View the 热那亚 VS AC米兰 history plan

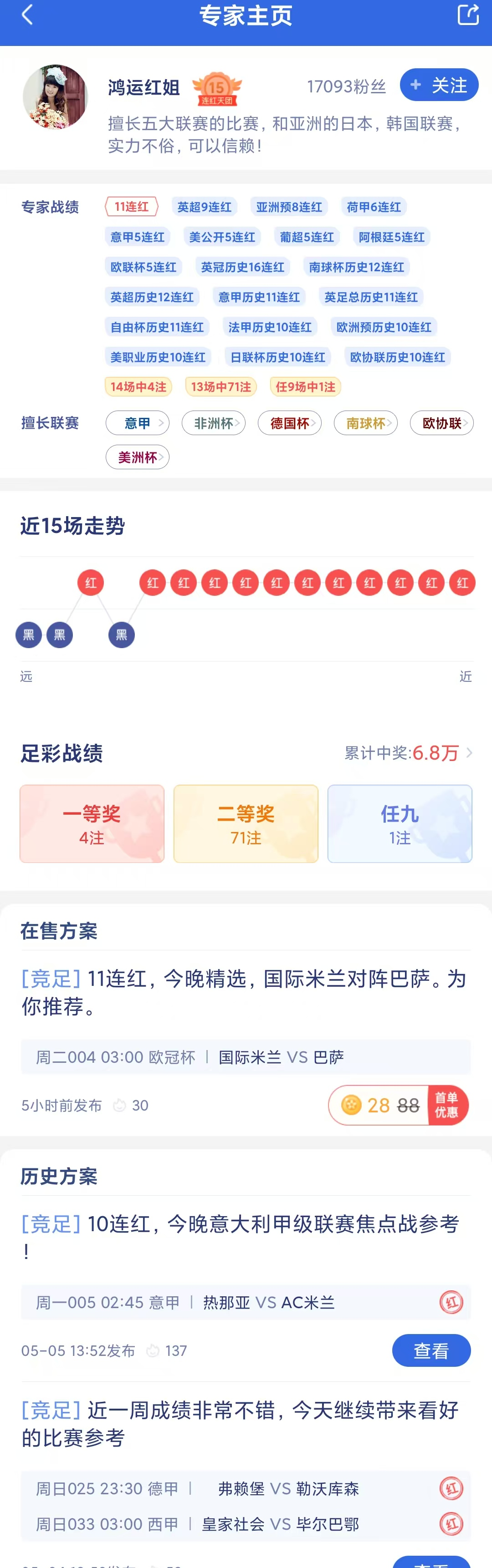pyautogui.click(x=431, y=1351)
